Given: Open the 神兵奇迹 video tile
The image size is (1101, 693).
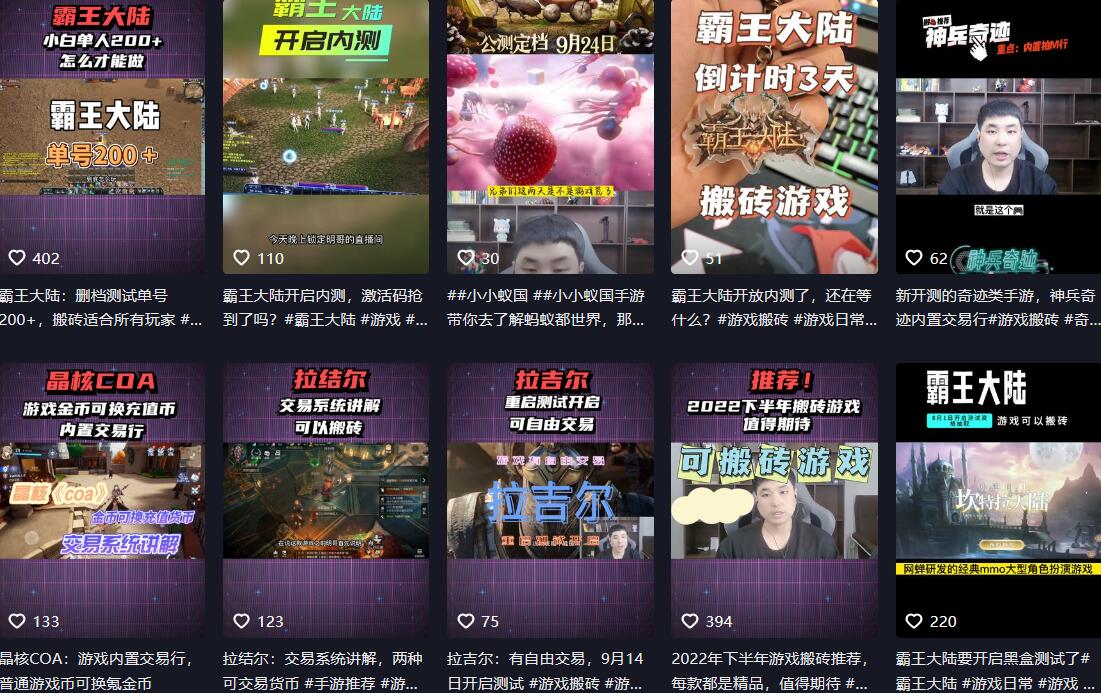Looking at the screenshot, I should coord(998,135).
